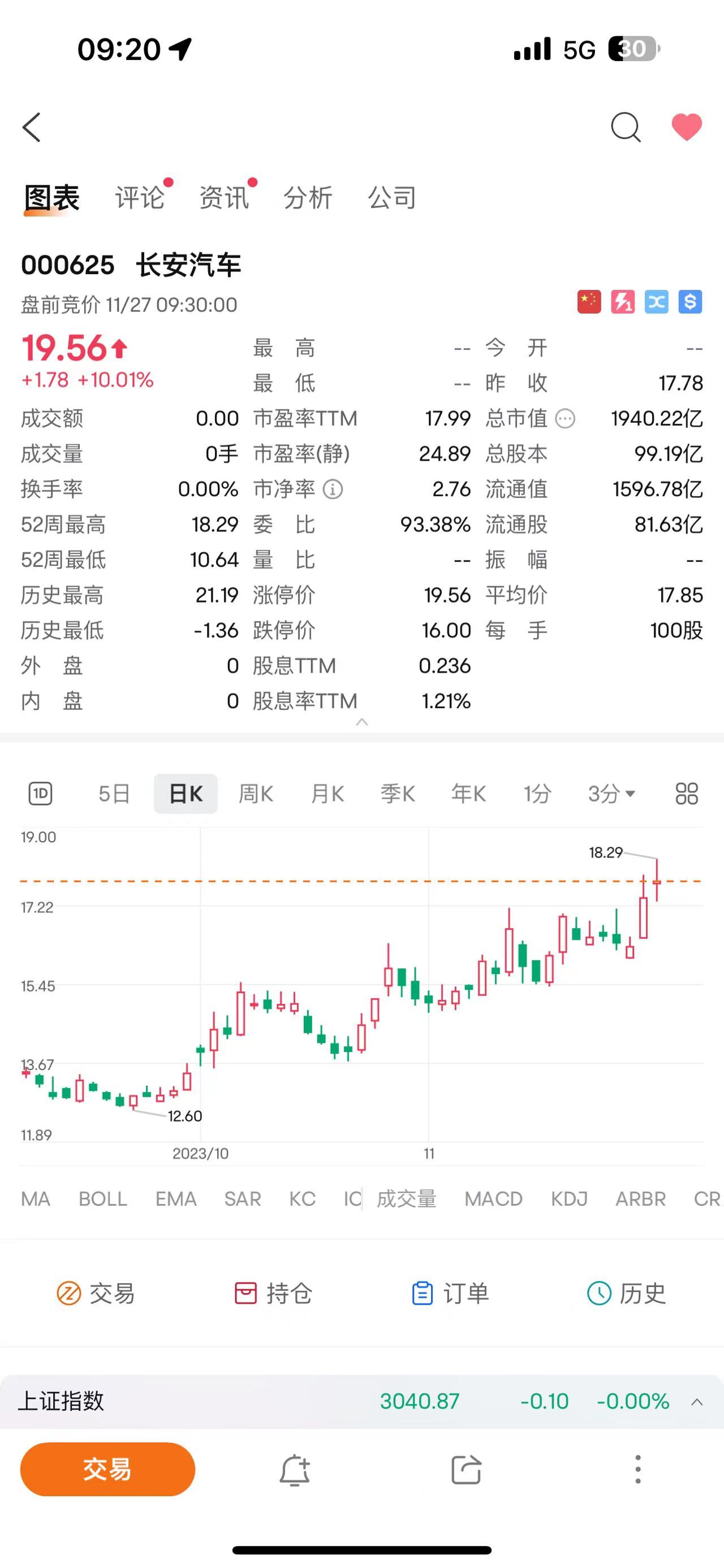Open chart layout grid icon
The height and width of the screenshot is (1568, 724).
tap(686, 794)
